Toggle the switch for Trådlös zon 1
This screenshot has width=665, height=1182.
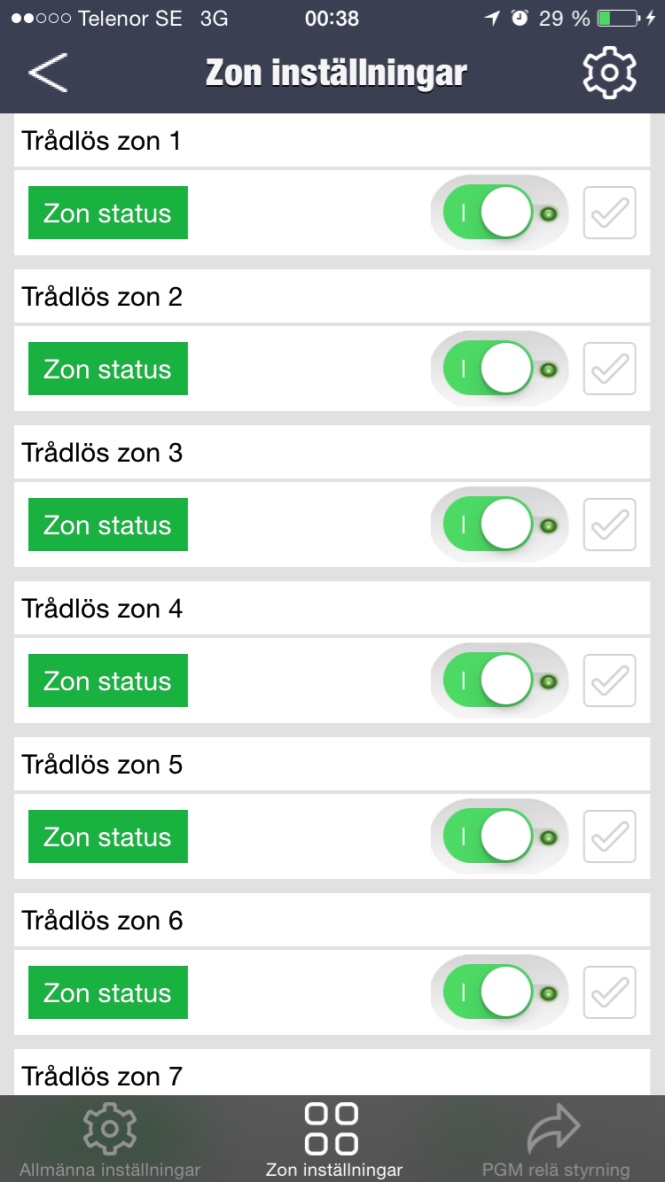coord(498,213)
